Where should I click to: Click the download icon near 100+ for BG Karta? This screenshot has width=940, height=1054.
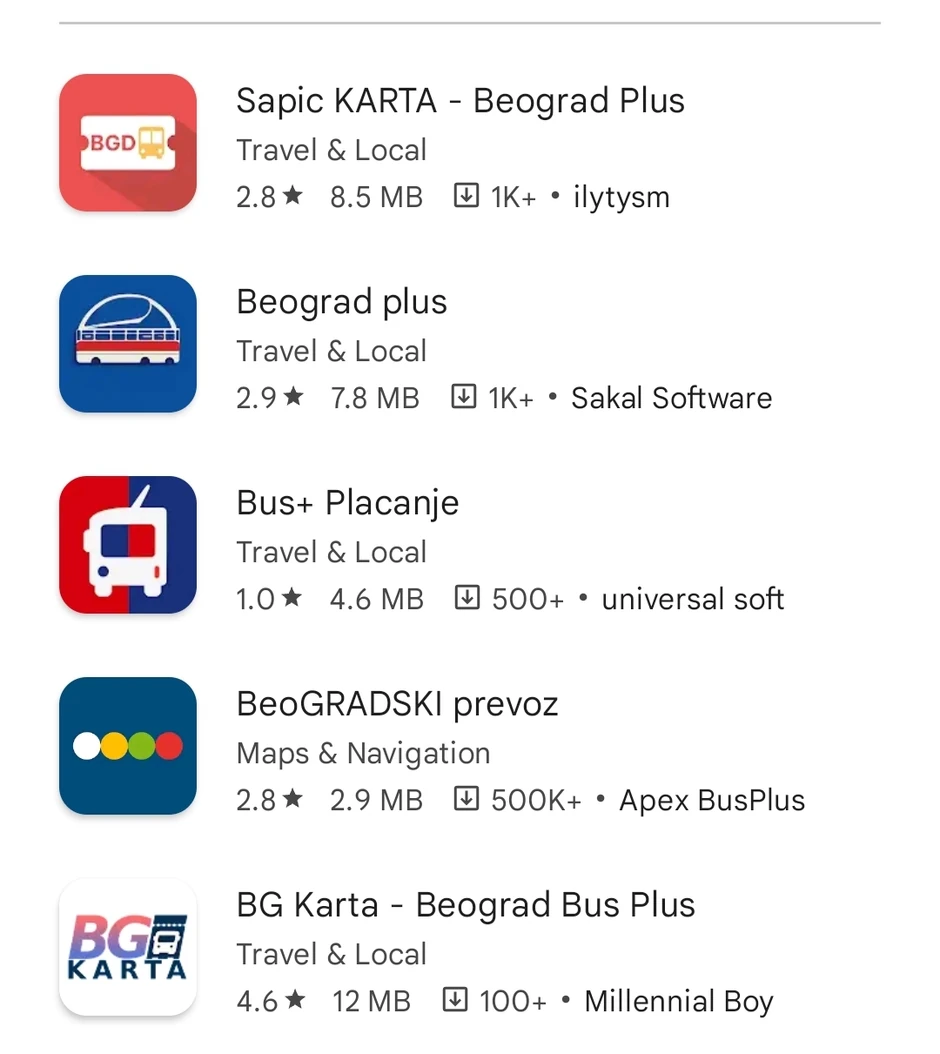point(456,1000)
